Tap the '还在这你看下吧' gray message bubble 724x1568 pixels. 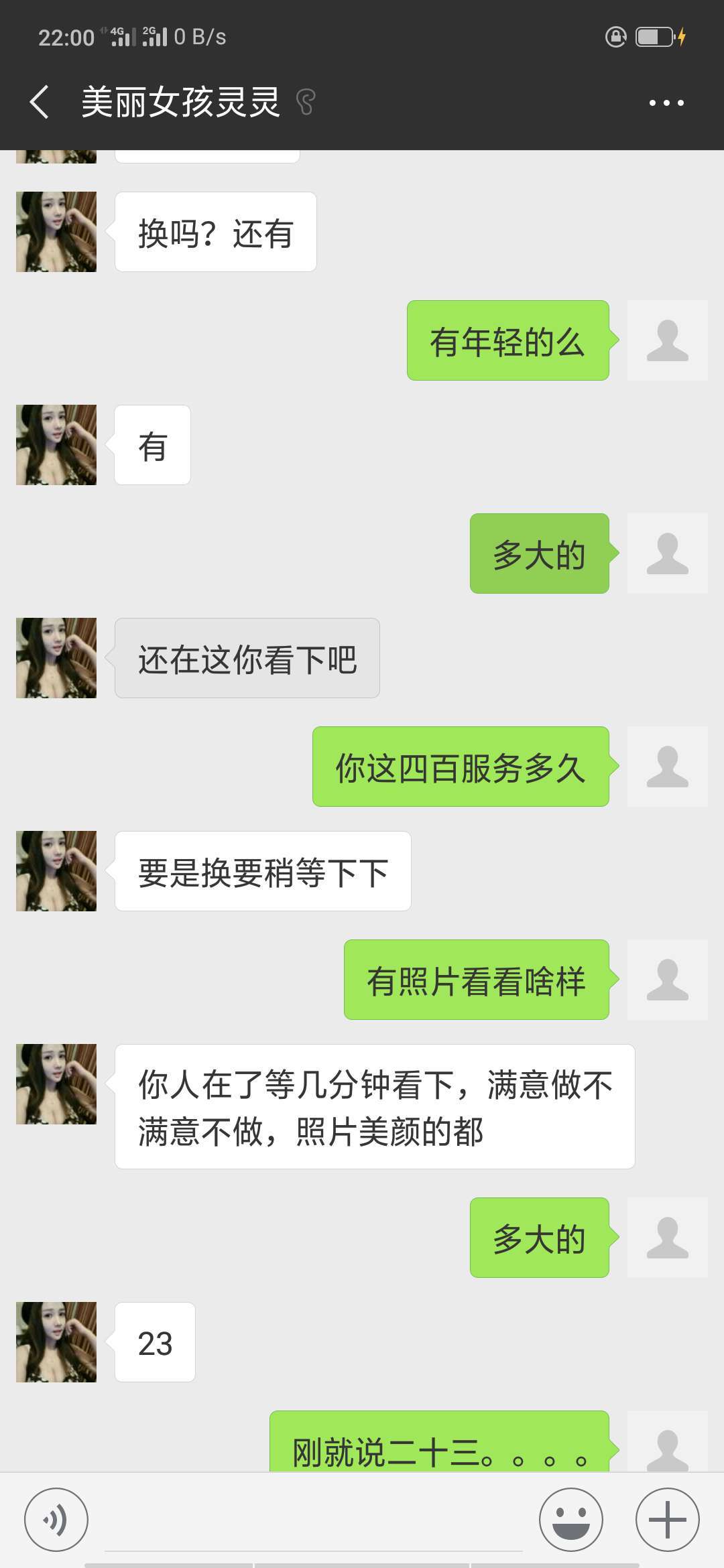[x=247, y=658]
